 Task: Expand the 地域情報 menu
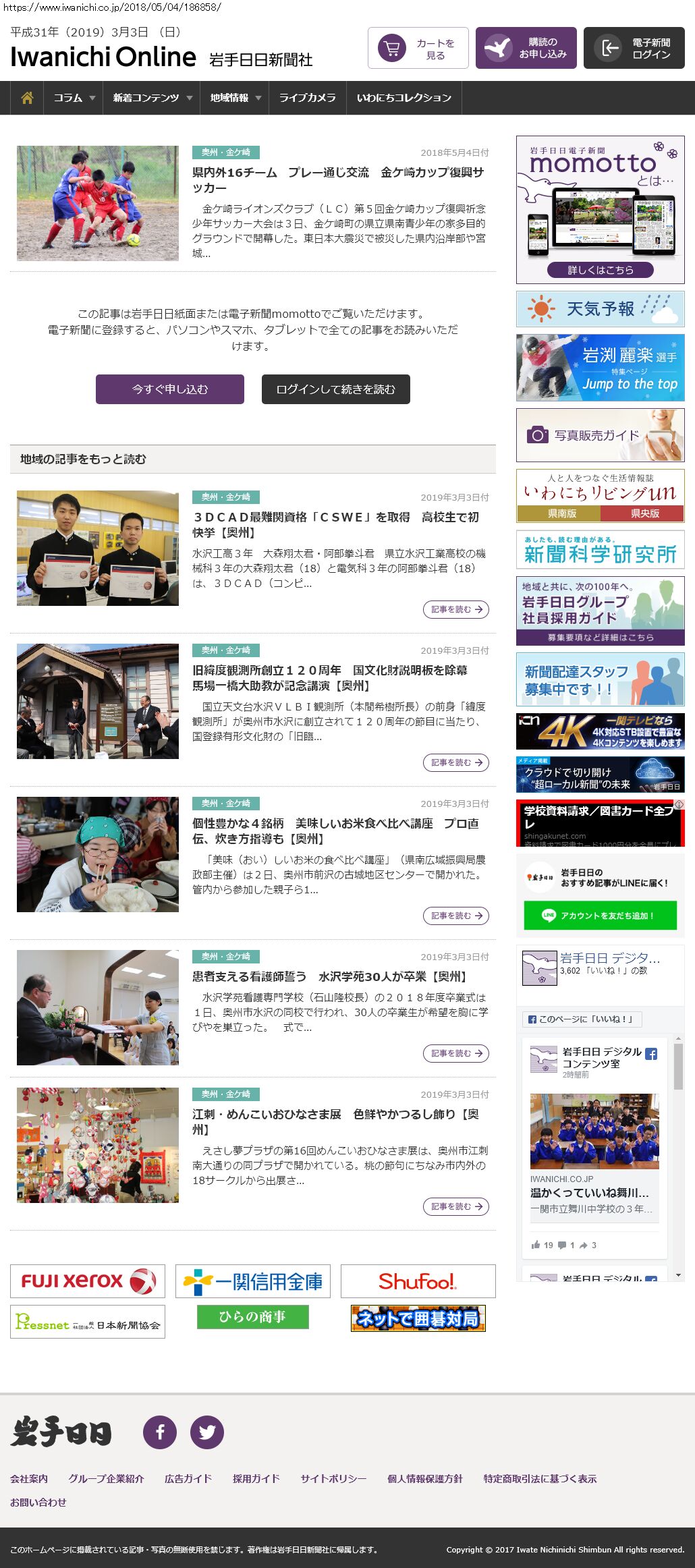point(235,98)
